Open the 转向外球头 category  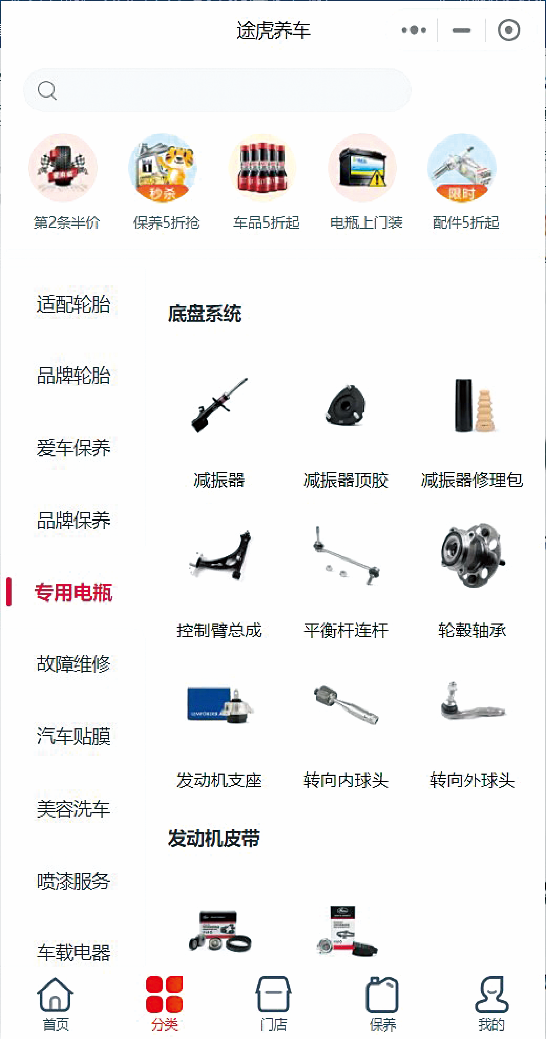tap(472, 731)
